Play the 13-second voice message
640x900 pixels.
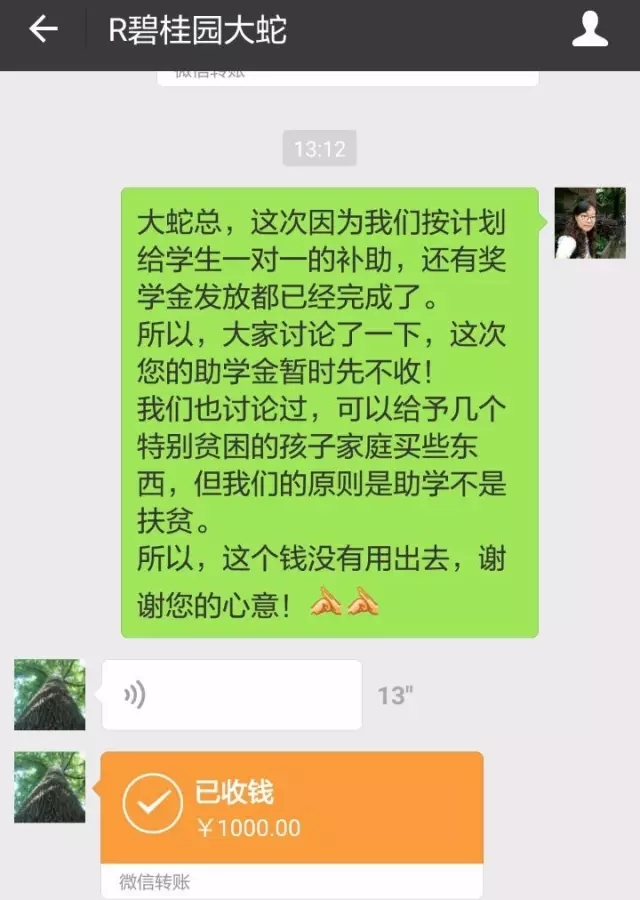point(231,694)
